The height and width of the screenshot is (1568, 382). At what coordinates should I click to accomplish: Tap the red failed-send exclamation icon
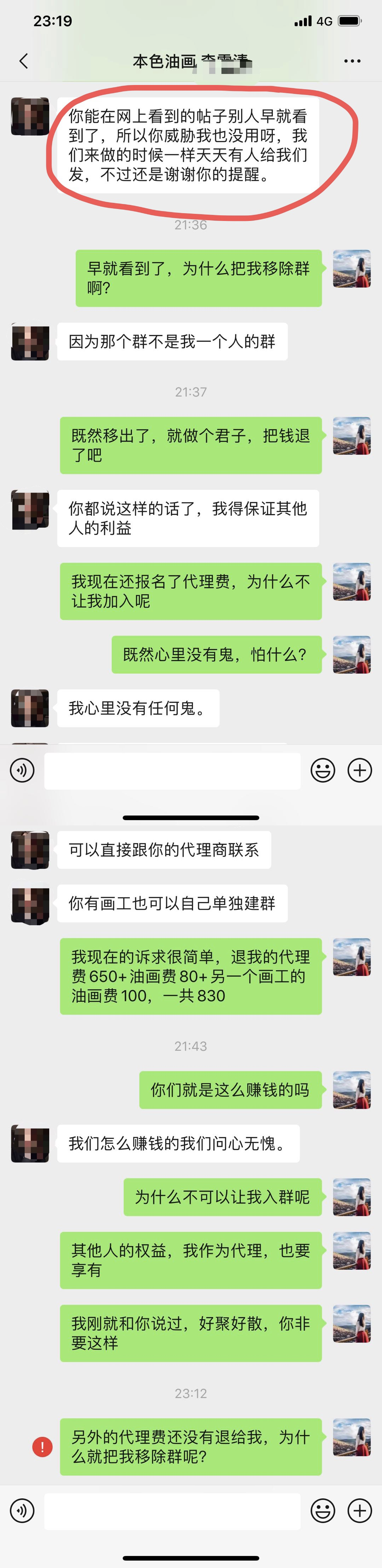click(x=42, y=1446)
